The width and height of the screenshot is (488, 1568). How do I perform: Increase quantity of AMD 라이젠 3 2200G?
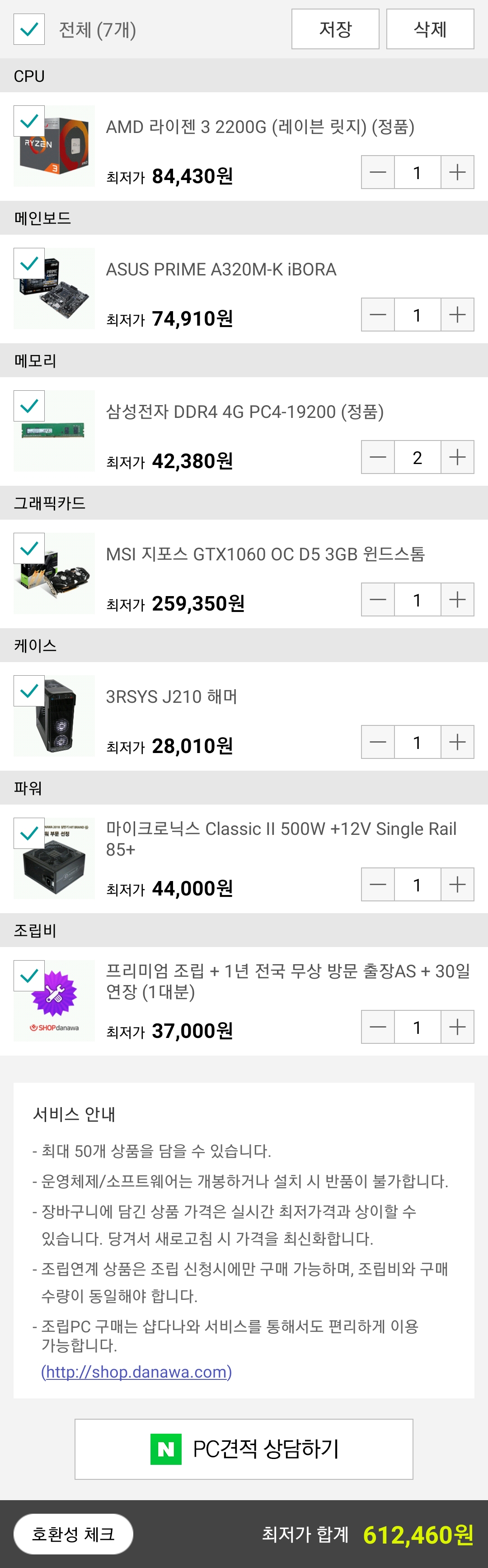coord(457,172)
